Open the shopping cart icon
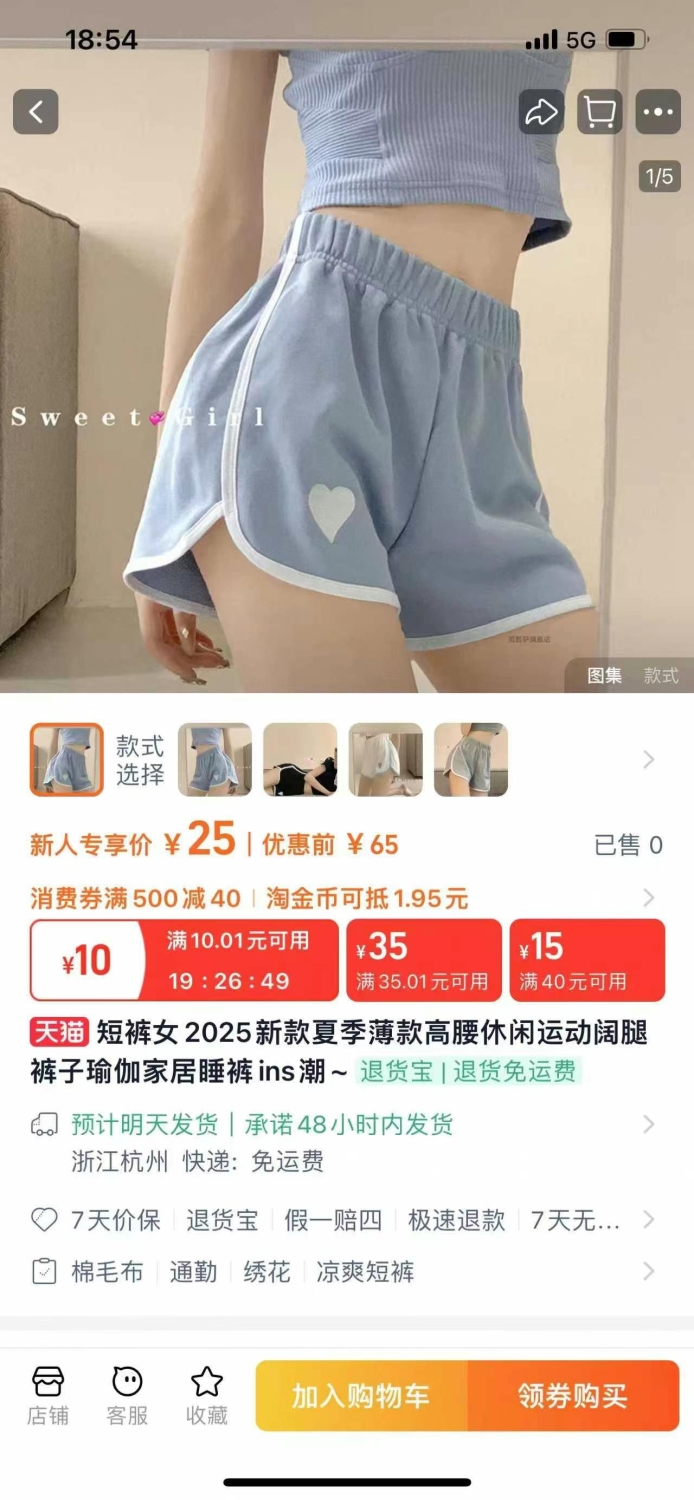This screenshot has height=1500, width=694. pyautogui.click(x=599, y=112)
